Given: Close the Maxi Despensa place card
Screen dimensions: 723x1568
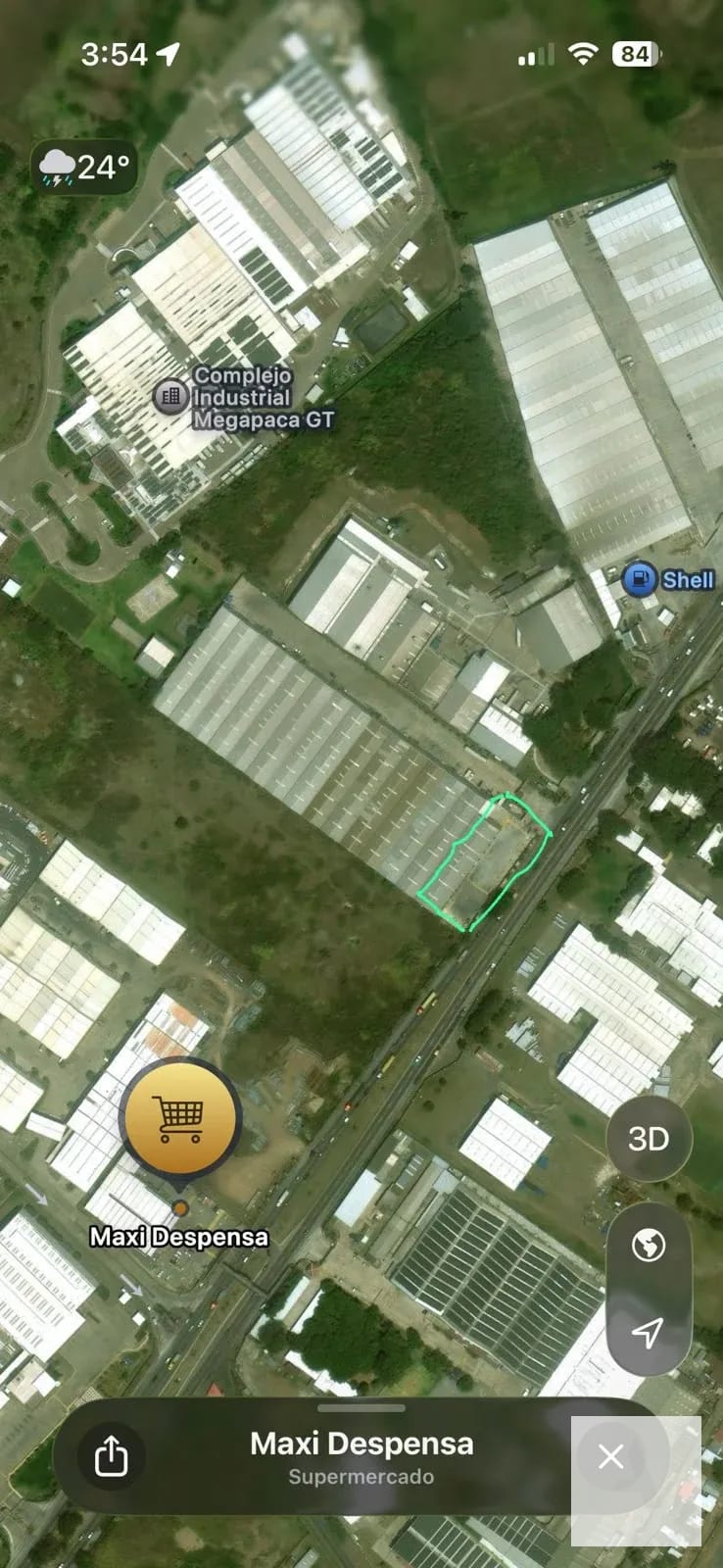Looking at the screenshot, I should click(610, 1456).
